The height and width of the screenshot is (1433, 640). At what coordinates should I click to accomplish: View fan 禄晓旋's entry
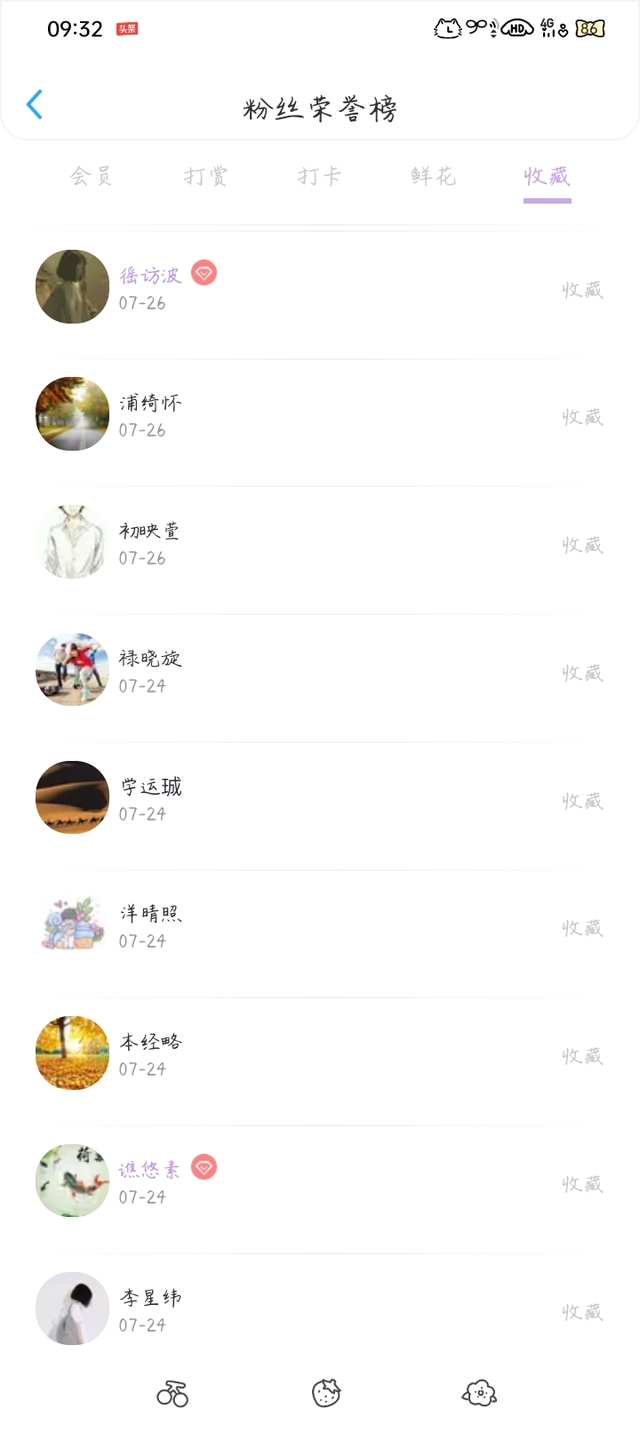[x=320, y=671]
